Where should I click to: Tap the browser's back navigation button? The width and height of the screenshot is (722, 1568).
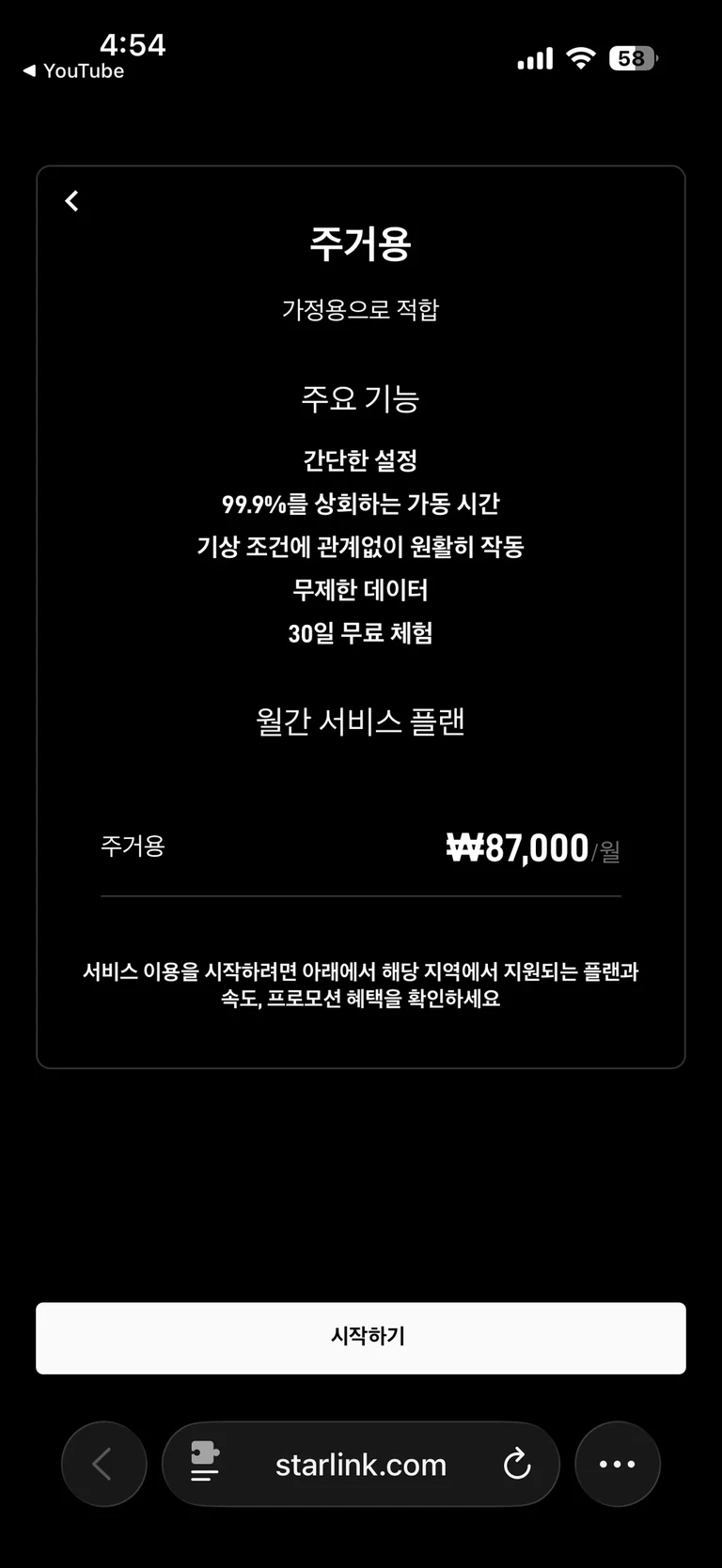pyautogui.click(x=103, y=1464)
